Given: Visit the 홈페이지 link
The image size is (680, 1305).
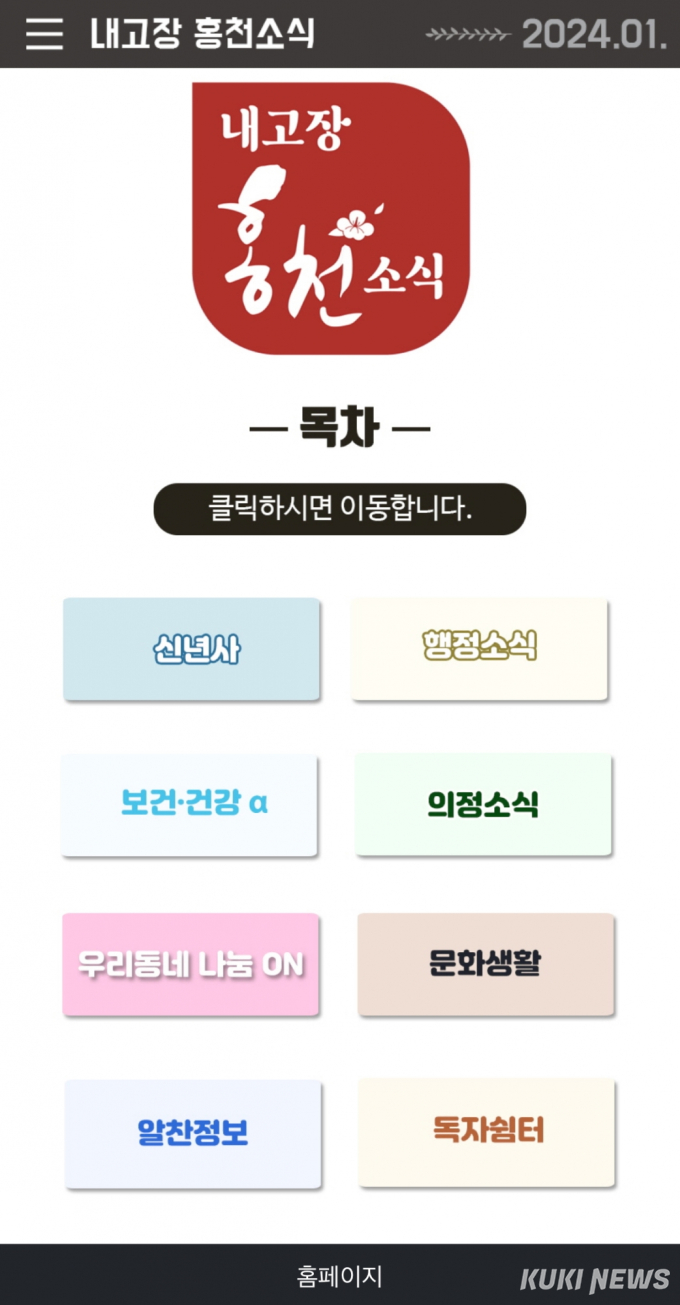Looking at the screenshot, I should (x=340, y=1276).
